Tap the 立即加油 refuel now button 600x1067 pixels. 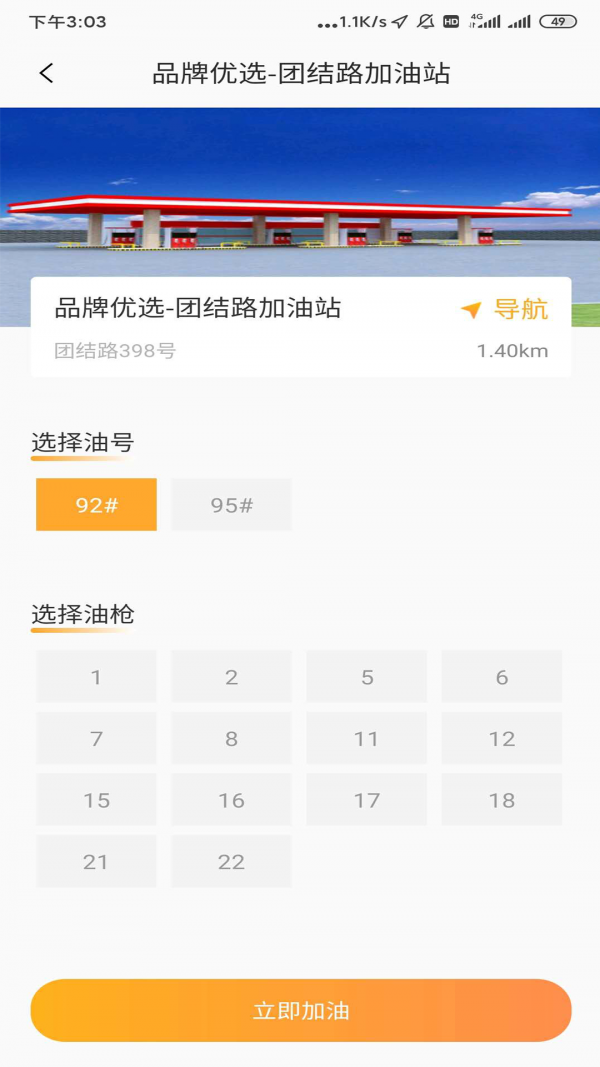[301, 1011]
